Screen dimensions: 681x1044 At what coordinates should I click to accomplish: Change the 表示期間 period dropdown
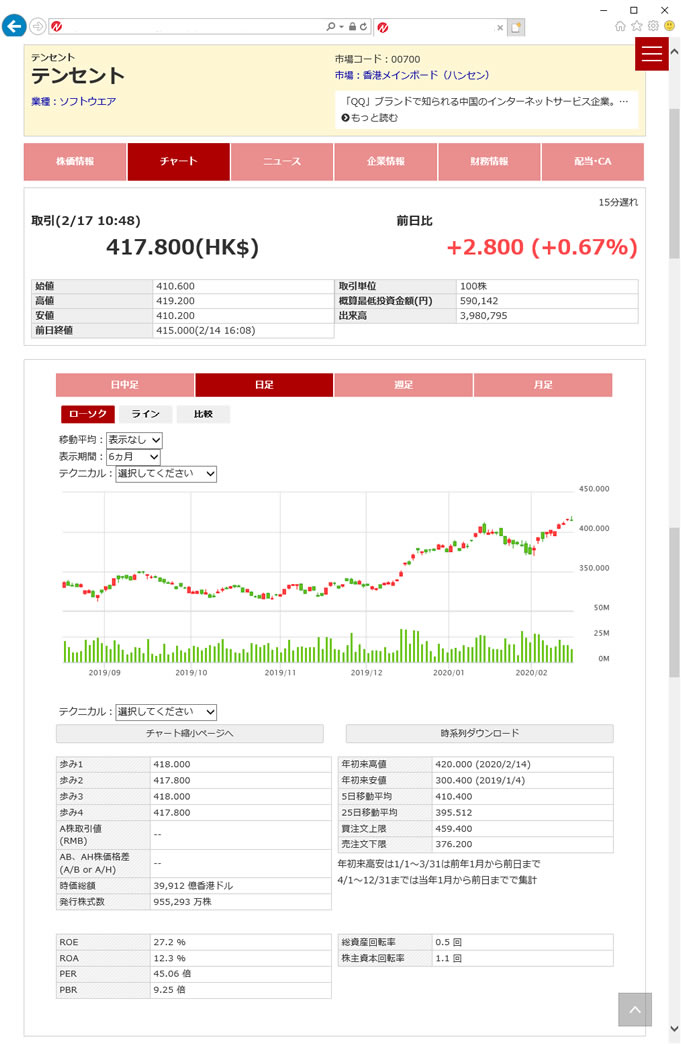133,456
